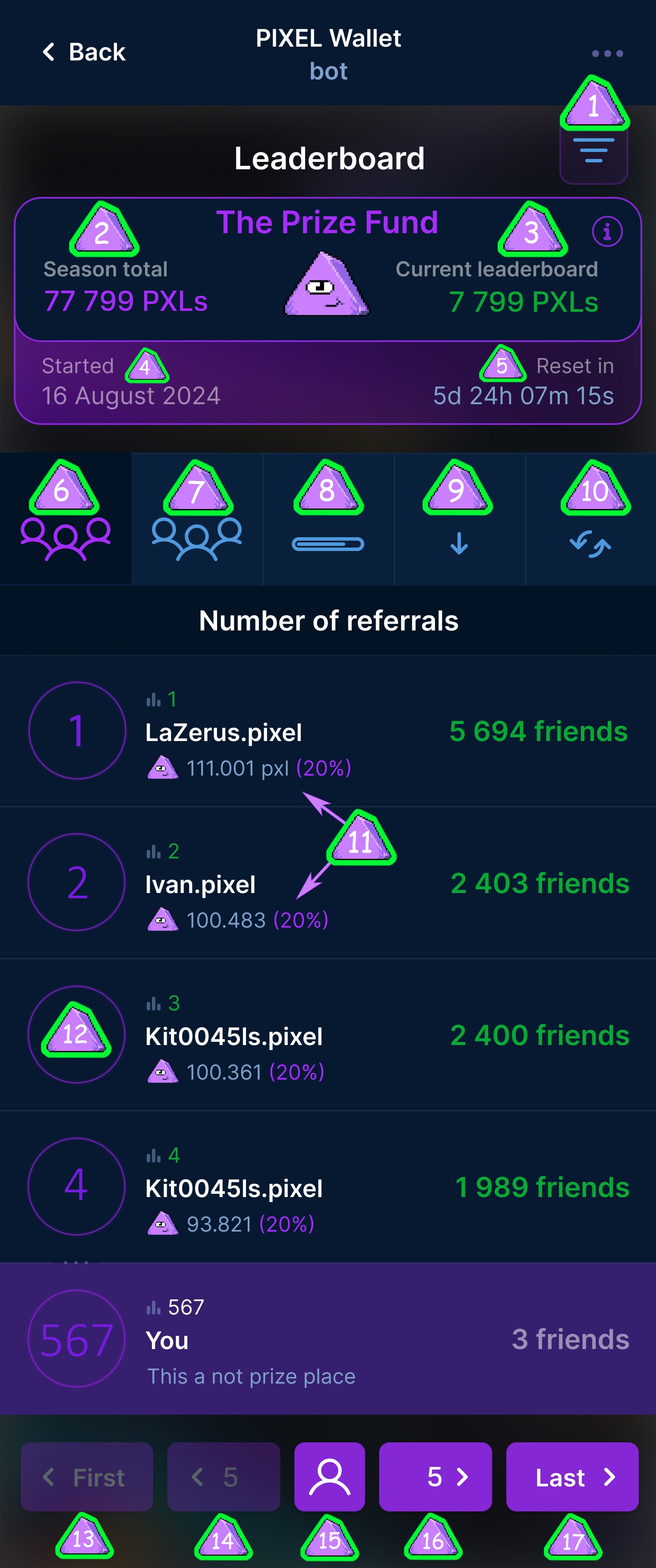Tap the First page button
Image resolution: width=656 pixels, height=1568 pixels.
[x=86, y=1477]
